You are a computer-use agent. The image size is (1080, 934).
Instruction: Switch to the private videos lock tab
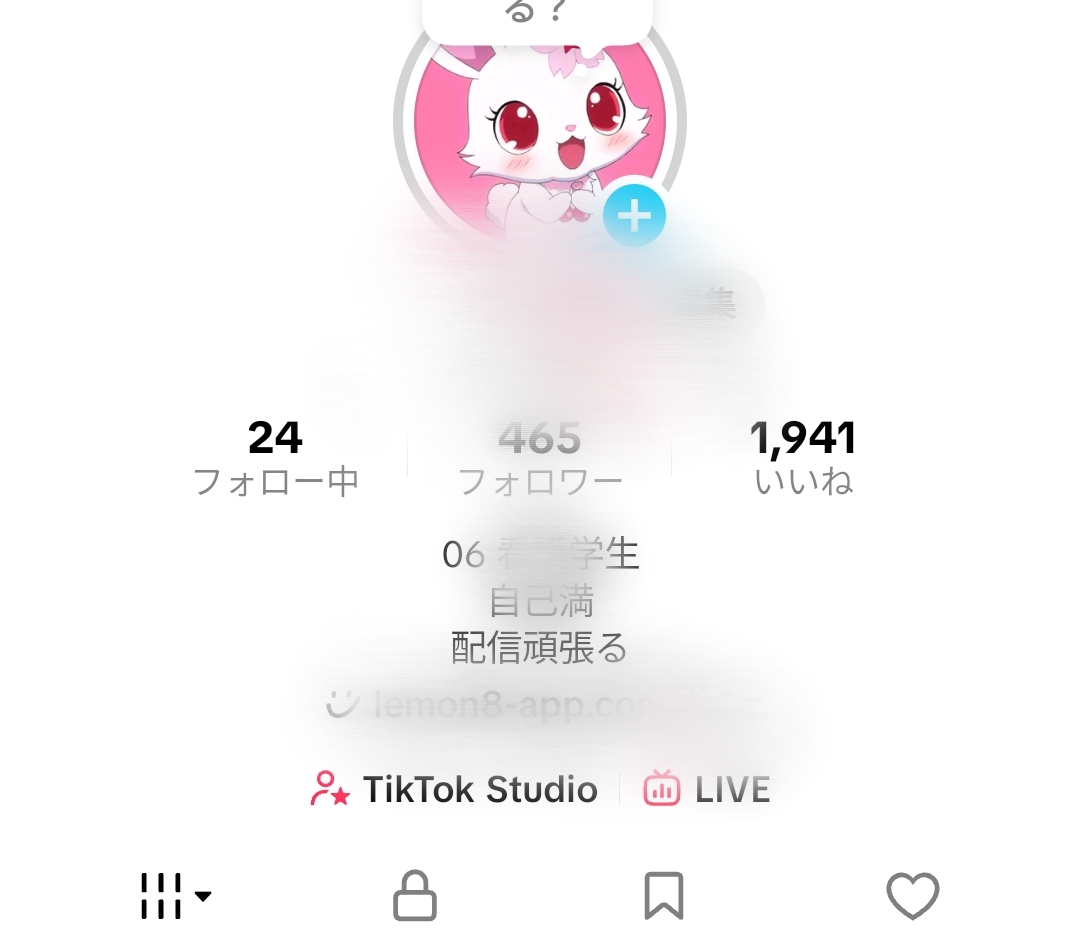[x=414, y=895]
